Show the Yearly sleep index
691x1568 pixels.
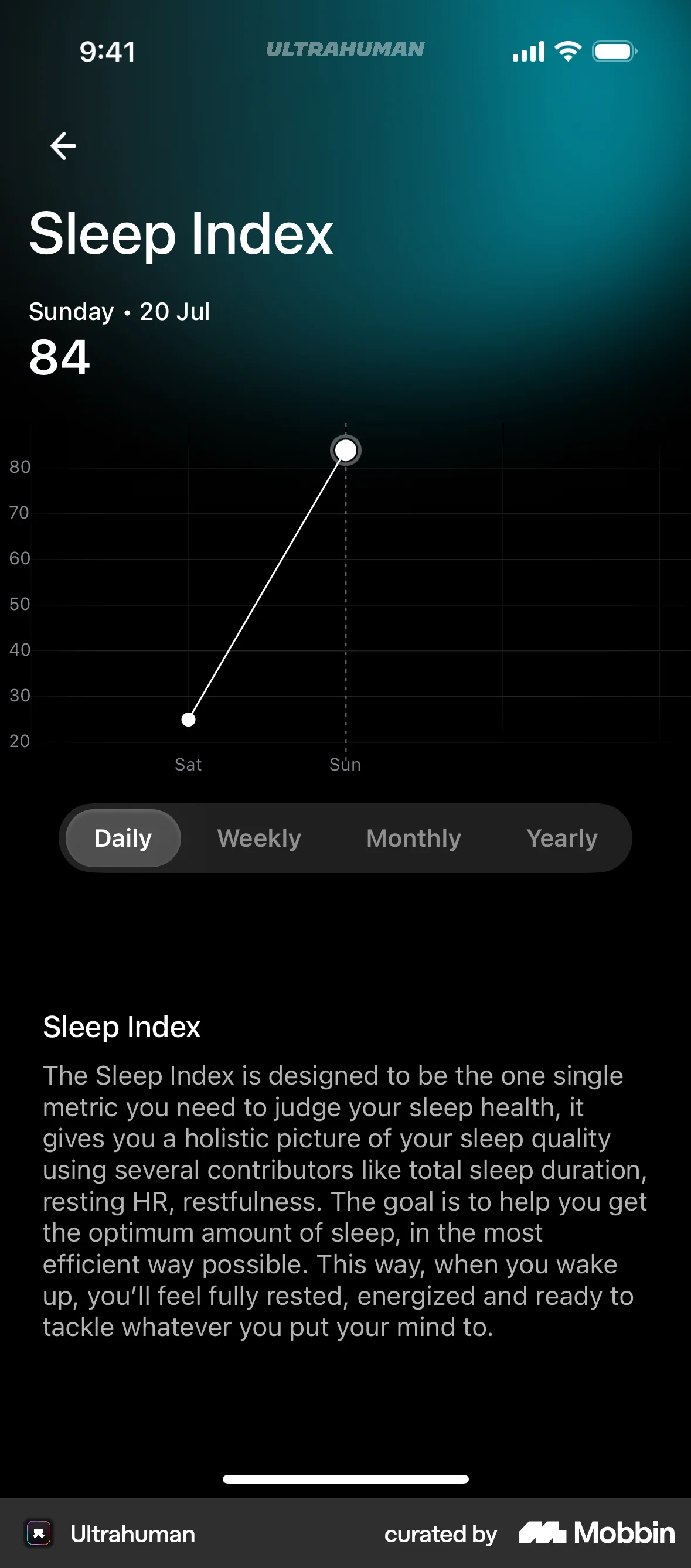click(x=561, y=838)
